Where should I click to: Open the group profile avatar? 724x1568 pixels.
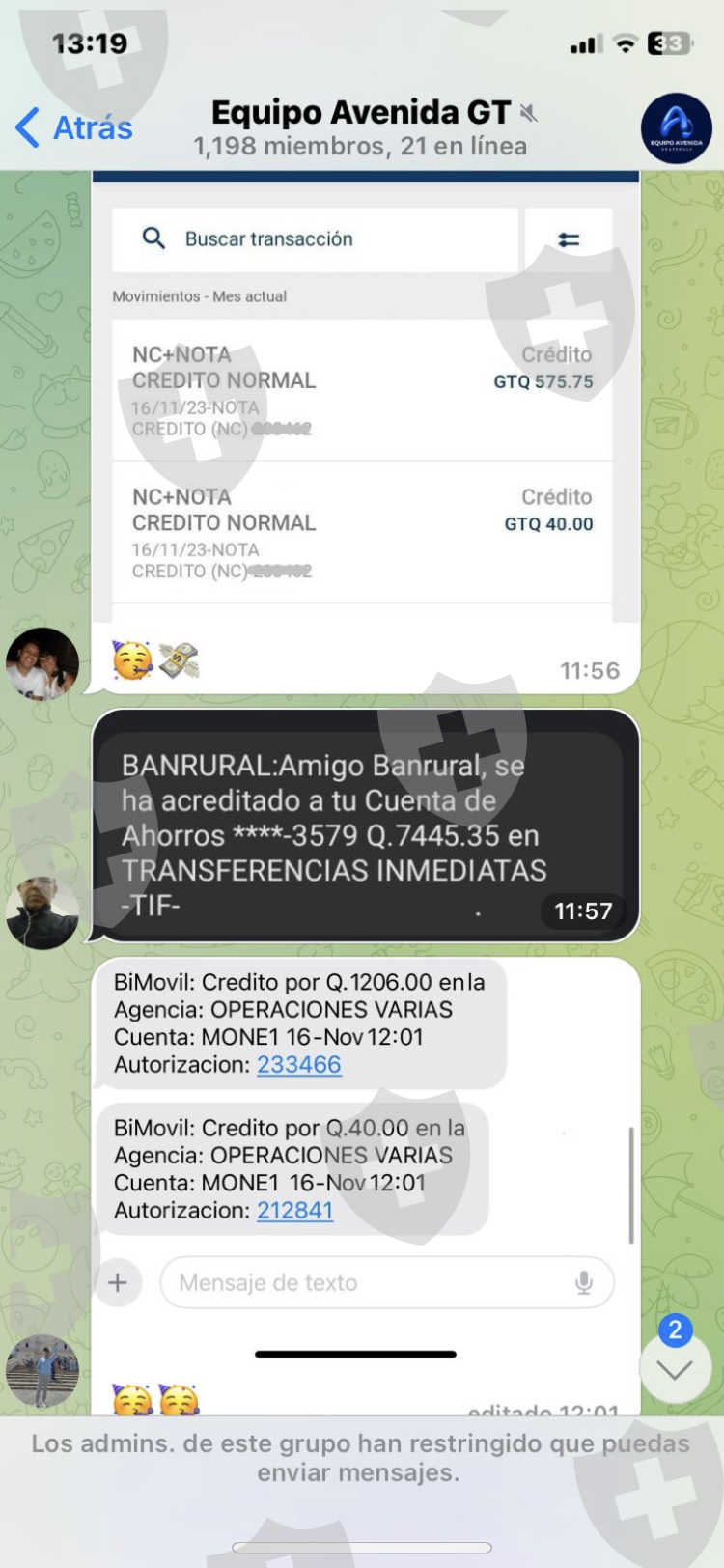pyautogui.click(x=676, y=128)
